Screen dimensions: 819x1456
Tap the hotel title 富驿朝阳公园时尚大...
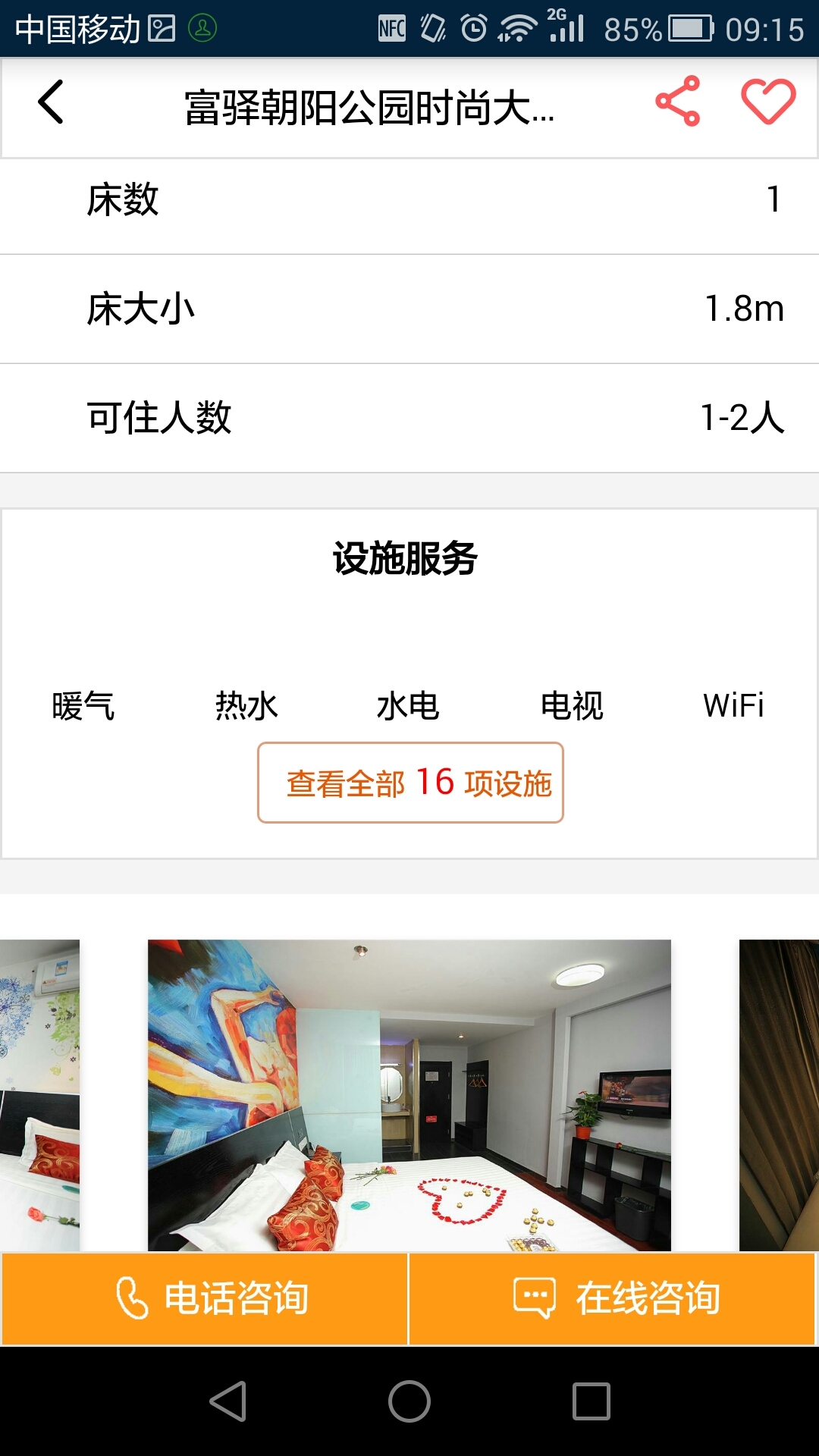369,106
